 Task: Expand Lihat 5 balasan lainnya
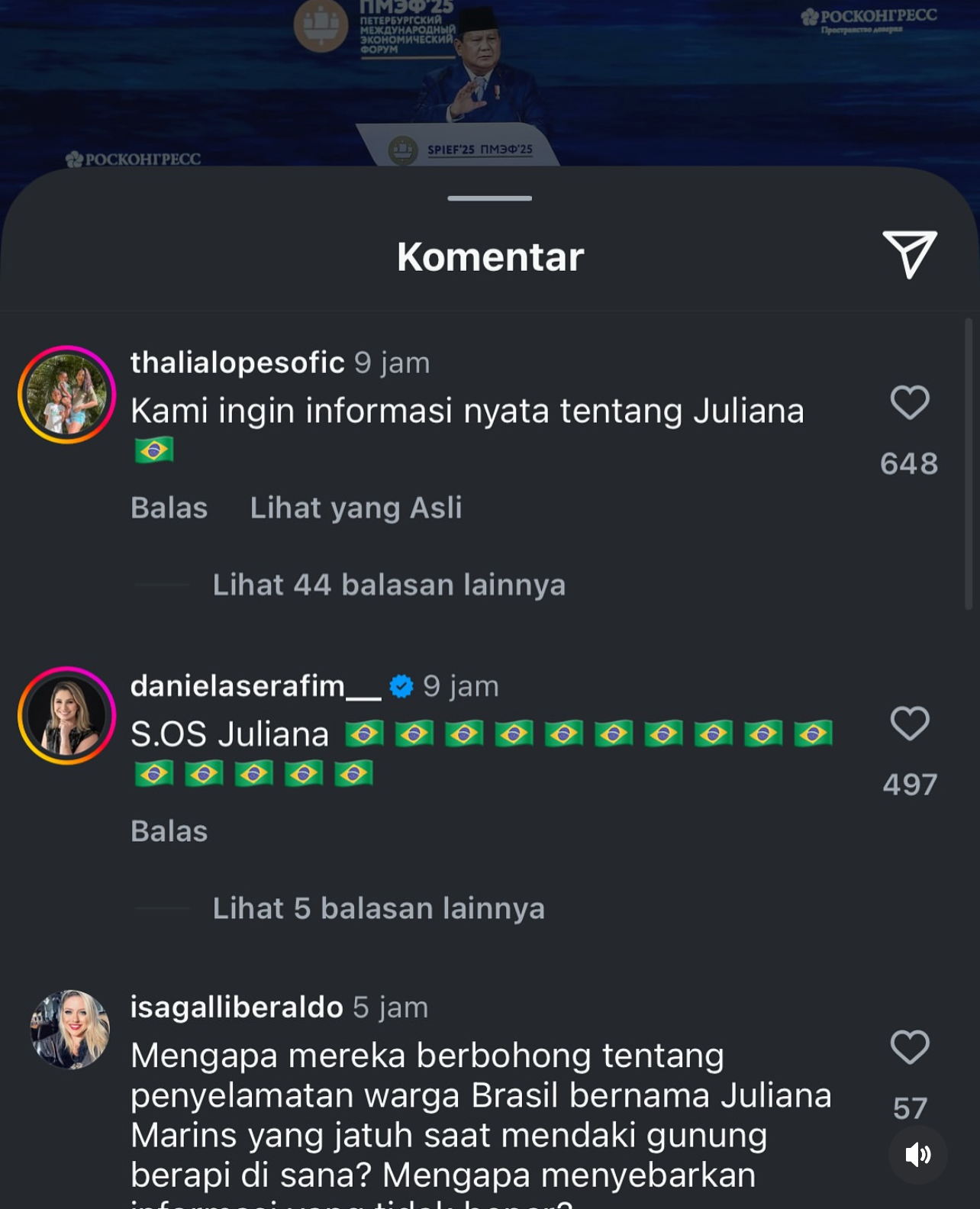click(379, 908)
